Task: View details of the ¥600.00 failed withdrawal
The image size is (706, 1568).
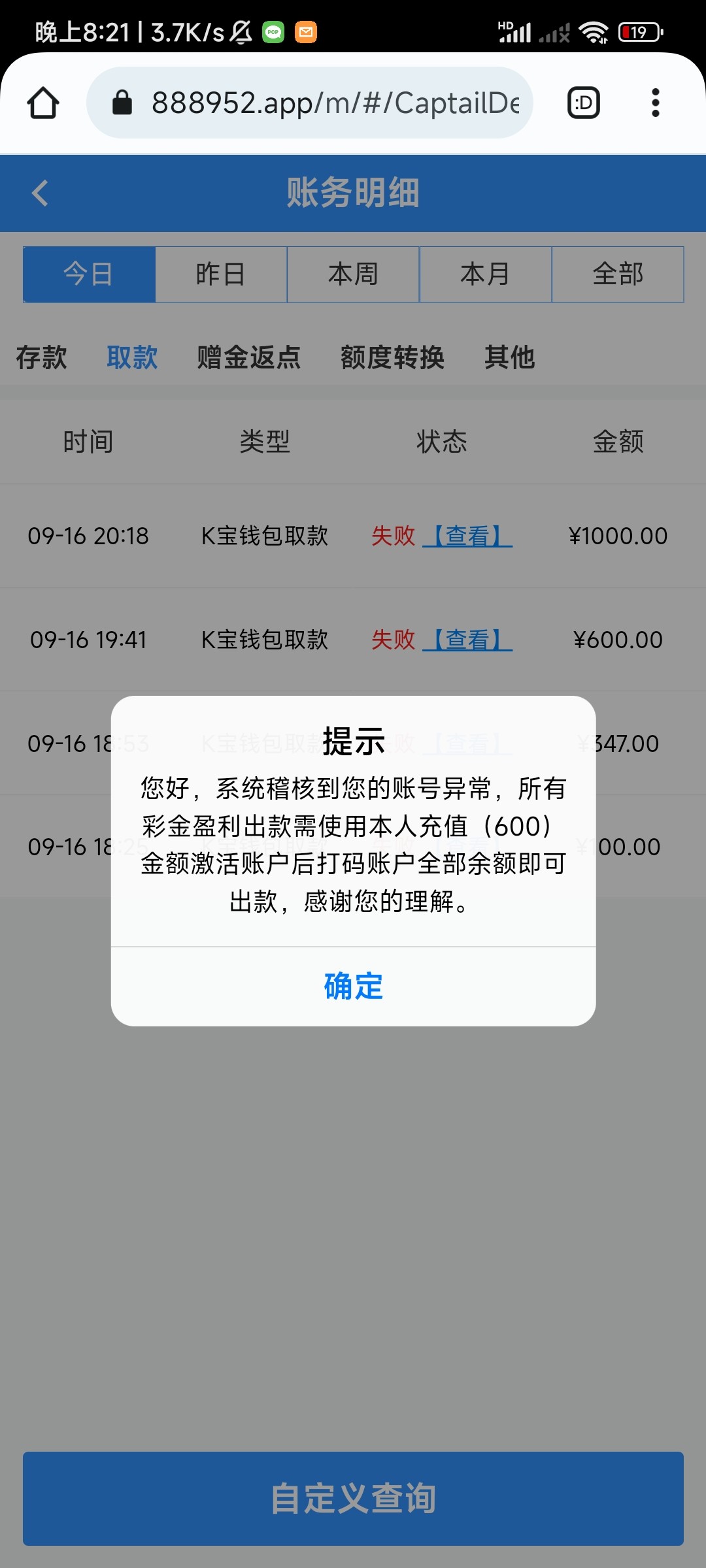Action: (x=467, y=640)
